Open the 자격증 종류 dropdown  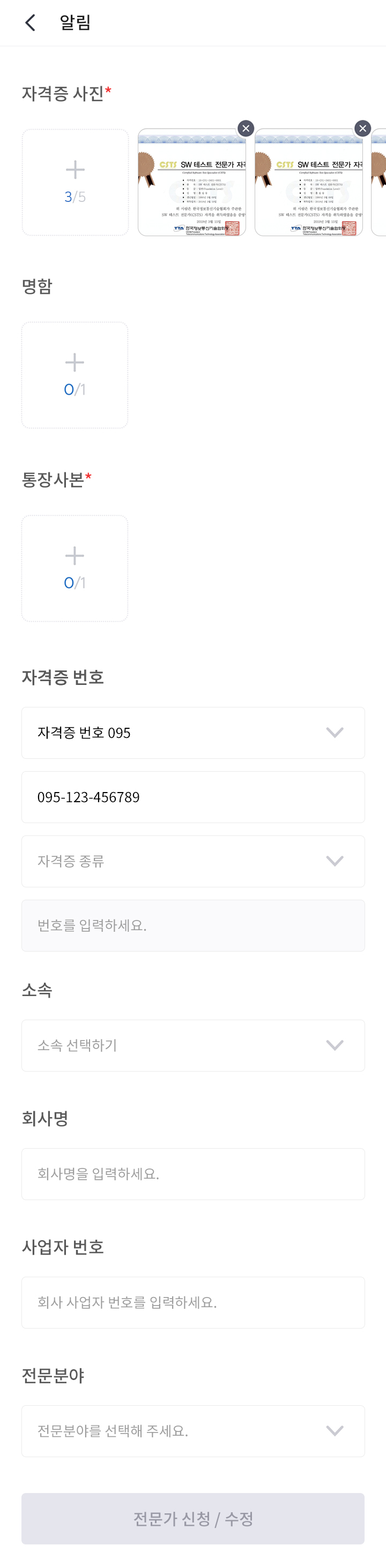[192, 861]
